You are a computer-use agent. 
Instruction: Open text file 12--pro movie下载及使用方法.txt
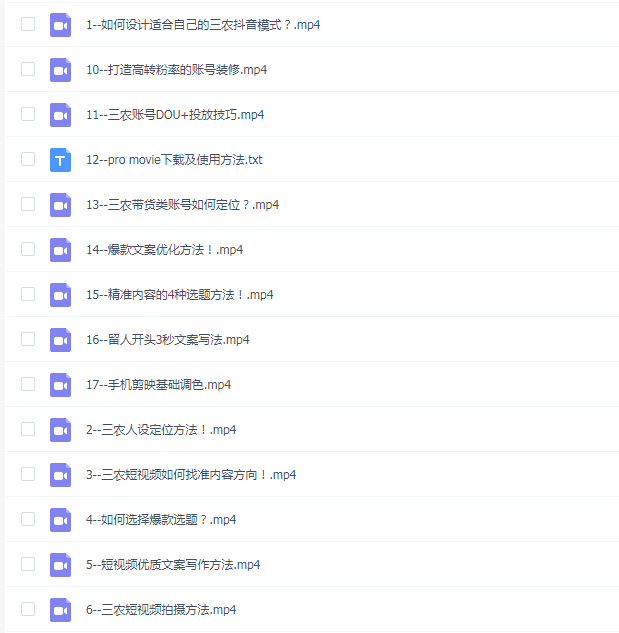[x=174, y=159]
